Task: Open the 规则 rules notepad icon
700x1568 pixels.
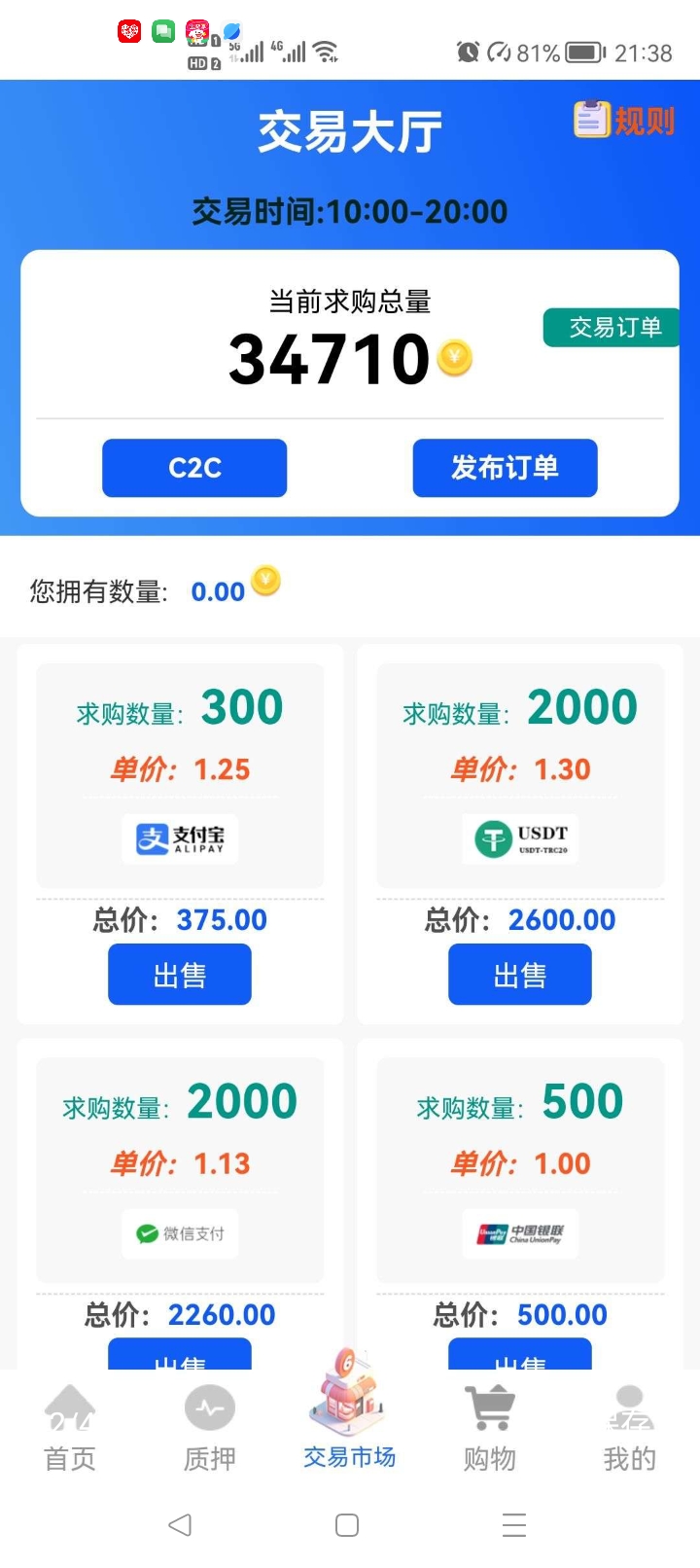Action: [591, 120]
